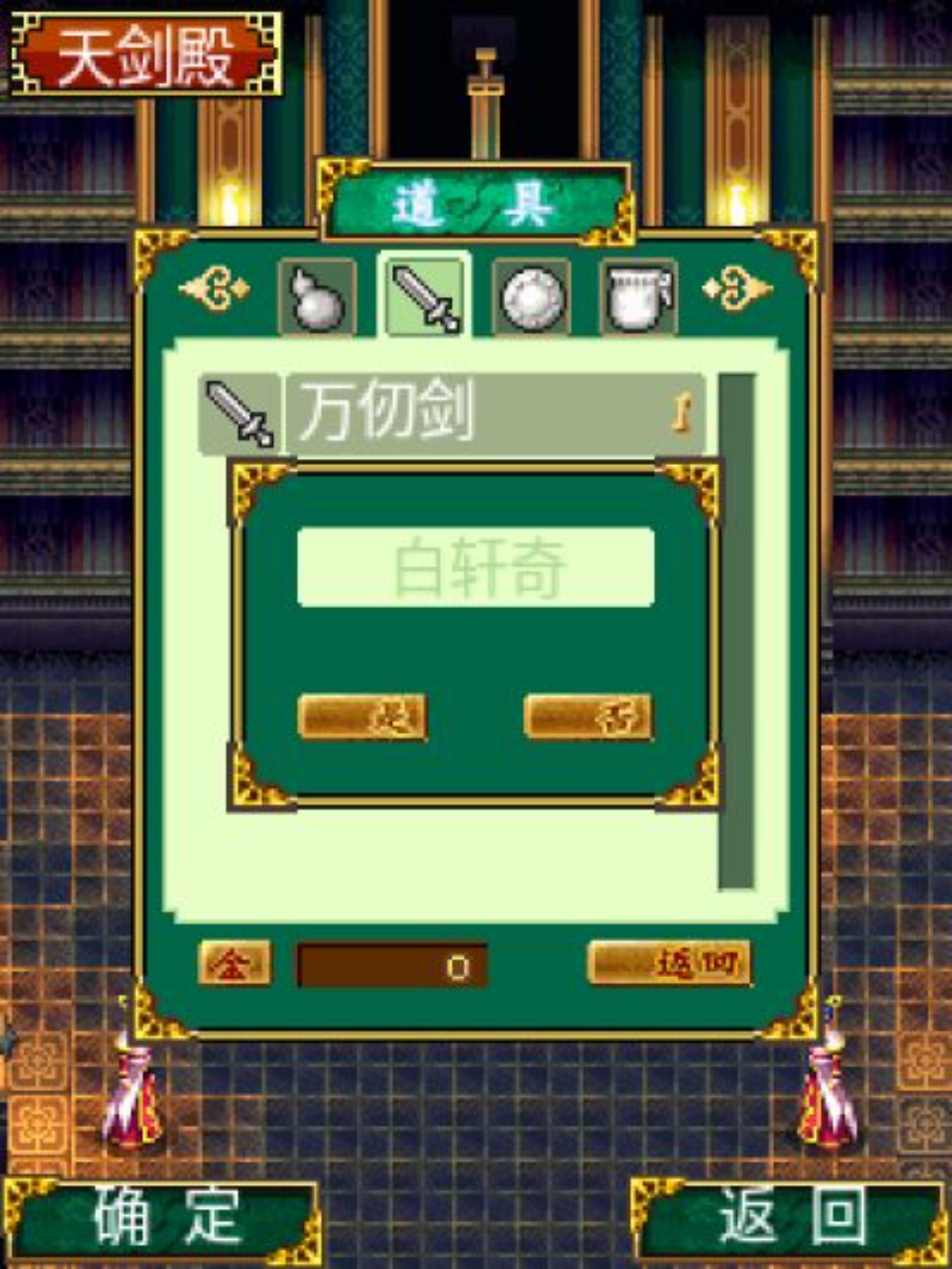The image size is (952, 1269).
Task: Switch to the pouch bag tab
Action: pos(638,297)
